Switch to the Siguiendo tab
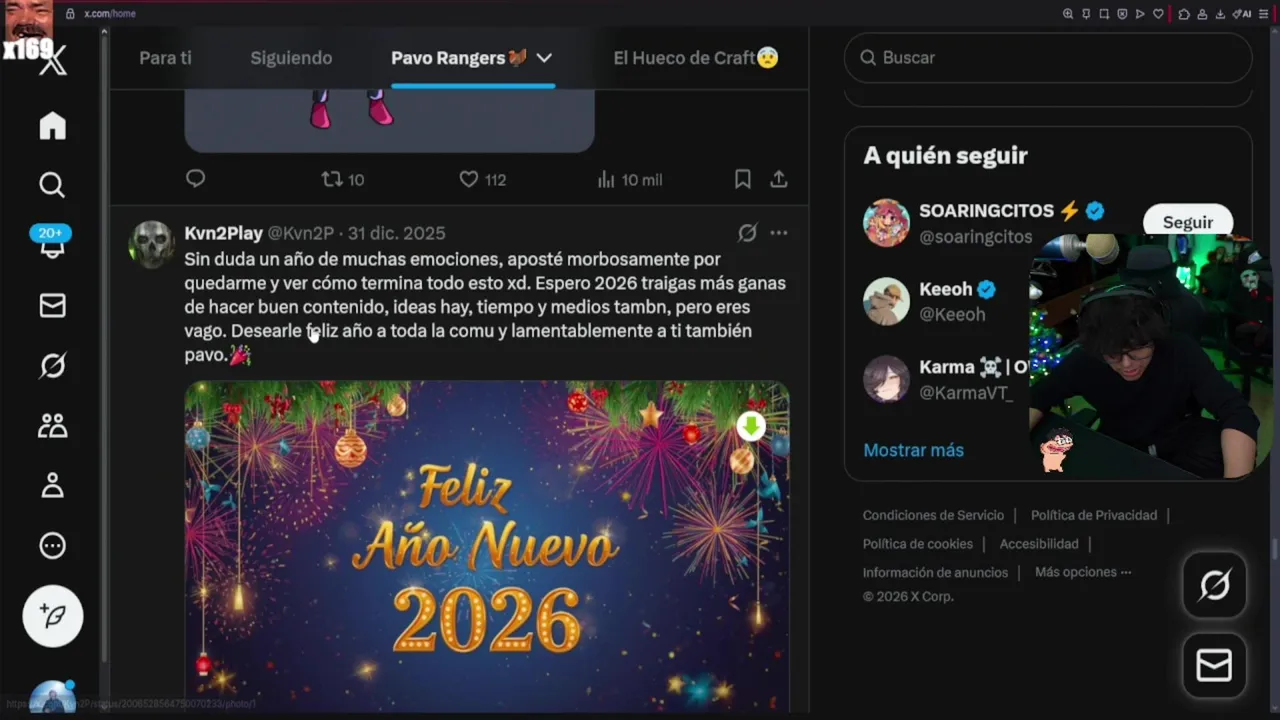1280x720 pixels. (291, 58)
